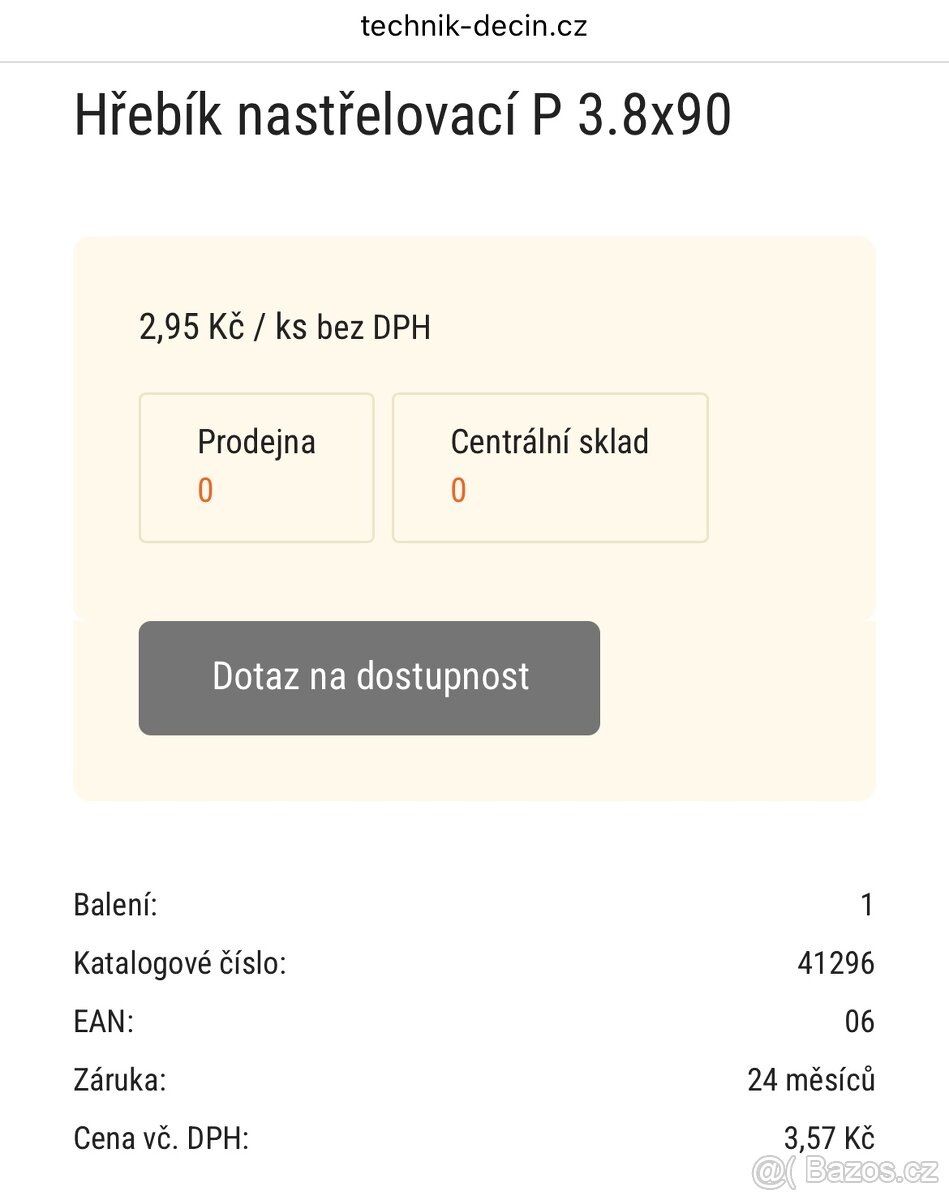Image resolution: width=949 pixels, height=1200 pixels.
Task: Click the Cena vč. DPH value 3,57 Kč
Action: 830,1138
